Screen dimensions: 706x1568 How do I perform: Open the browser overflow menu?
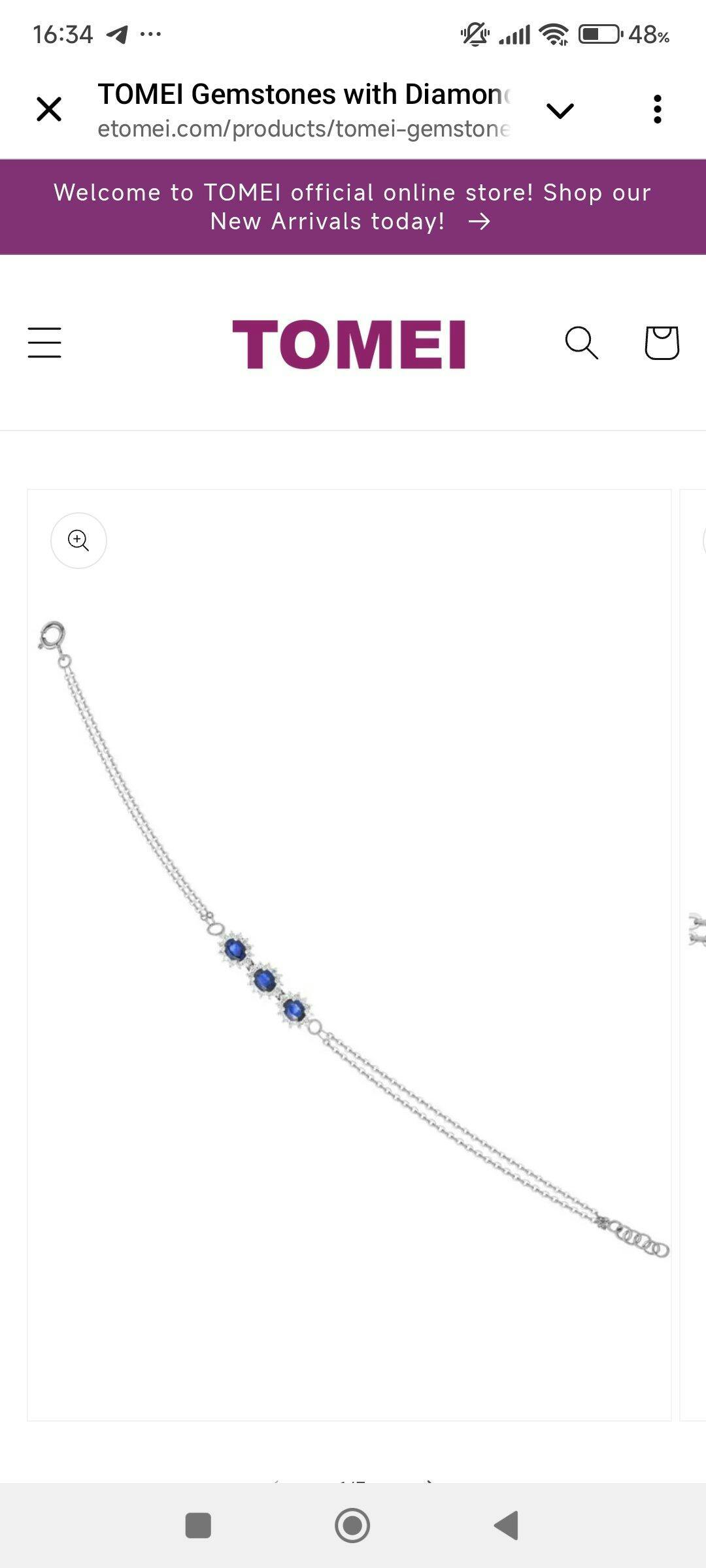coord(657,109)
